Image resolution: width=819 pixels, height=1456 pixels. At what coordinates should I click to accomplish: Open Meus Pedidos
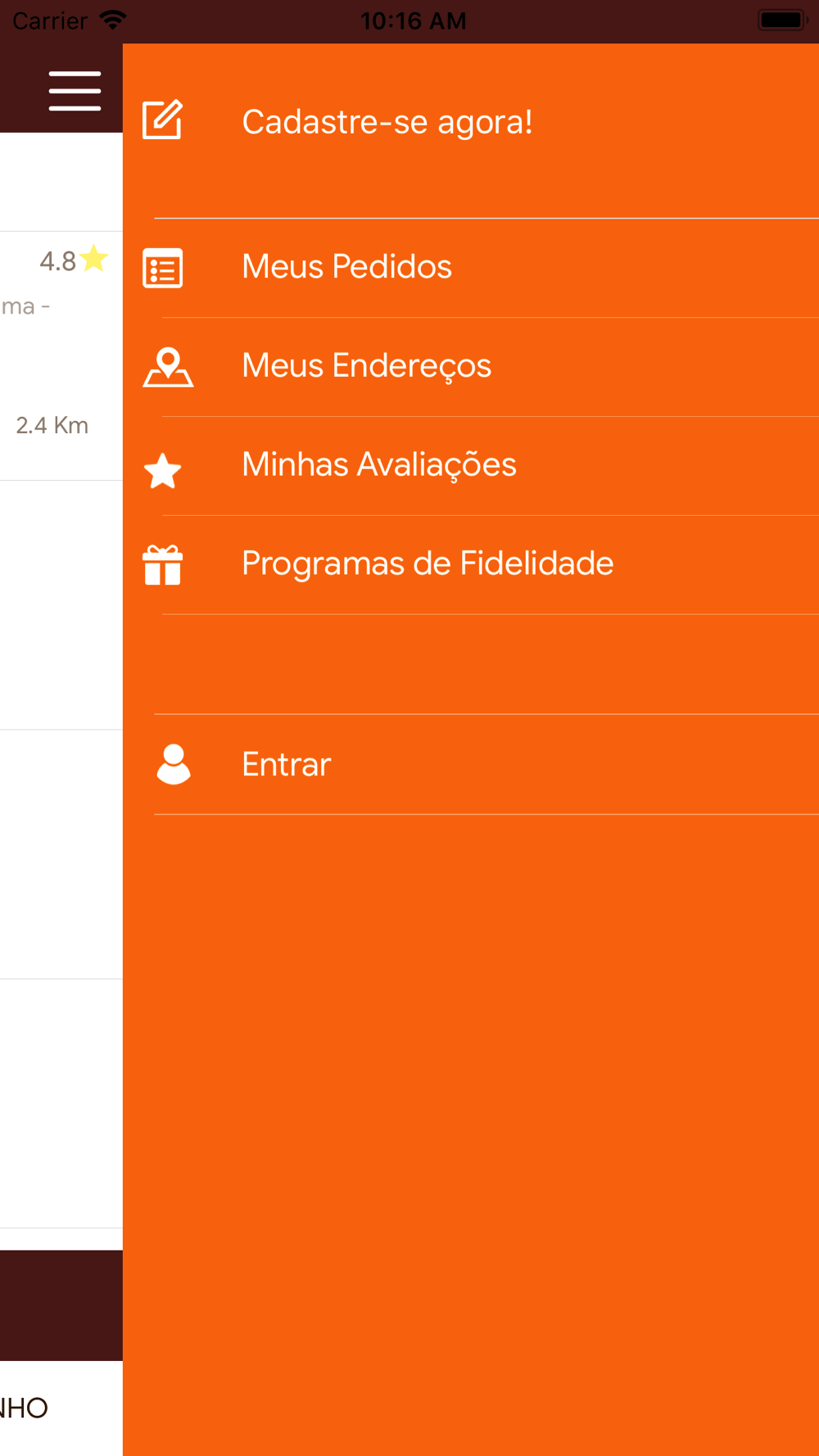pos(471,268)
